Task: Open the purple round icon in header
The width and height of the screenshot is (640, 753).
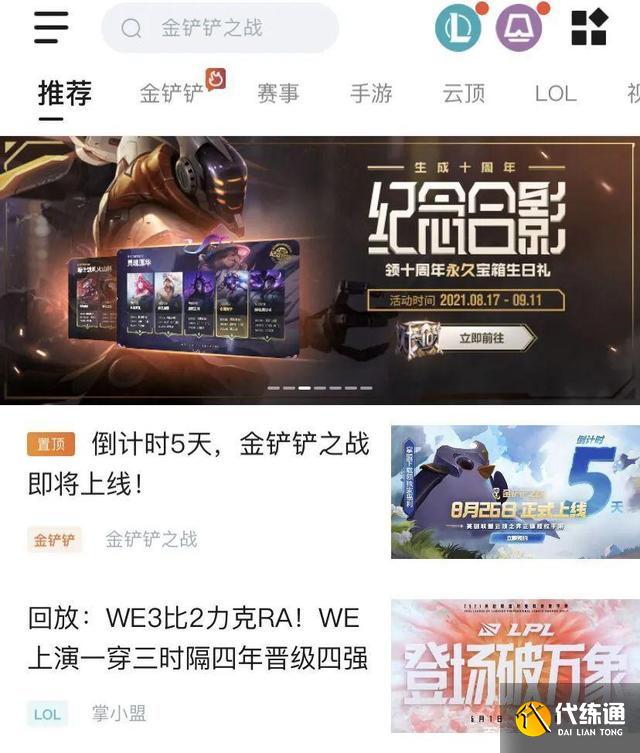Action: click(x=520, y=28)
